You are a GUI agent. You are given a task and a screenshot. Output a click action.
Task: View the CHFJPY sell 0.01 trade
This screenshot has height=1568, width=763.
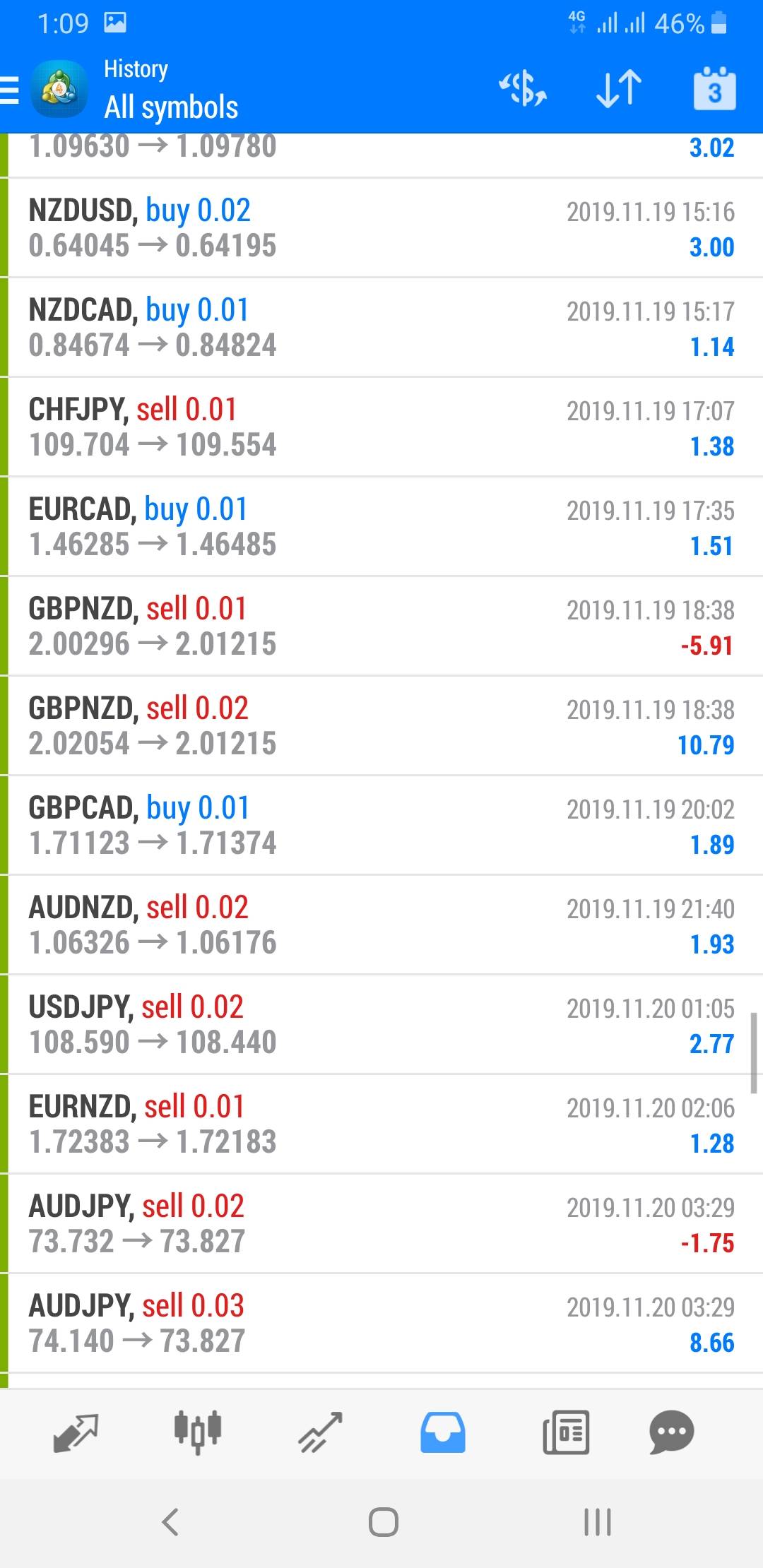tap(381, 427)
